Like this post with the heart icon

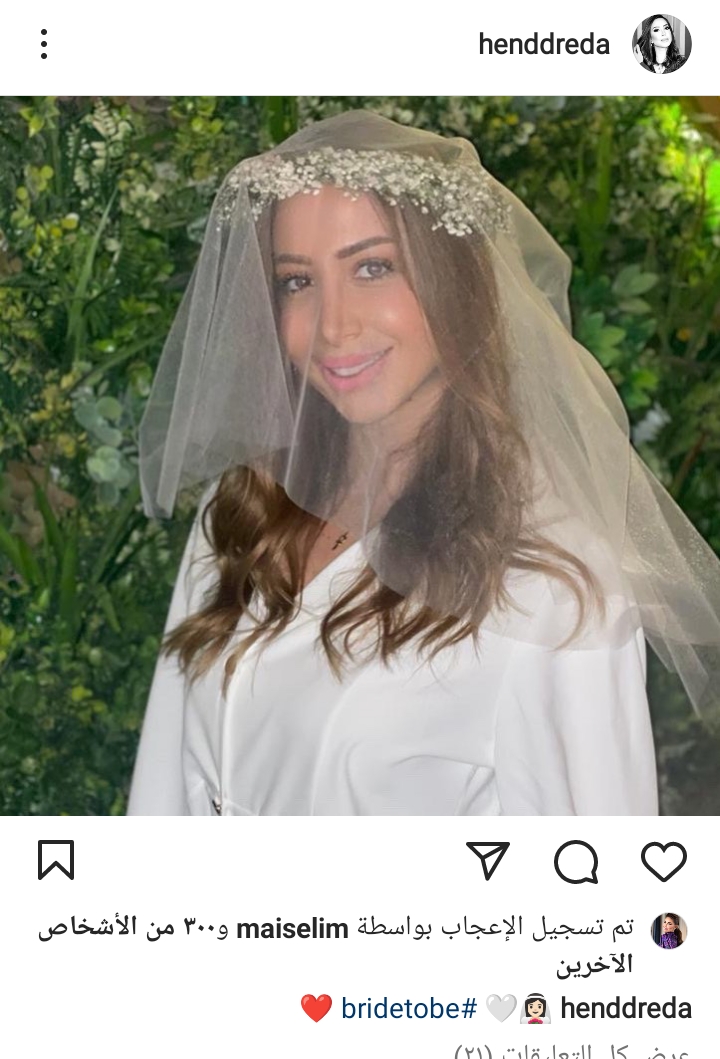point(663,861)
